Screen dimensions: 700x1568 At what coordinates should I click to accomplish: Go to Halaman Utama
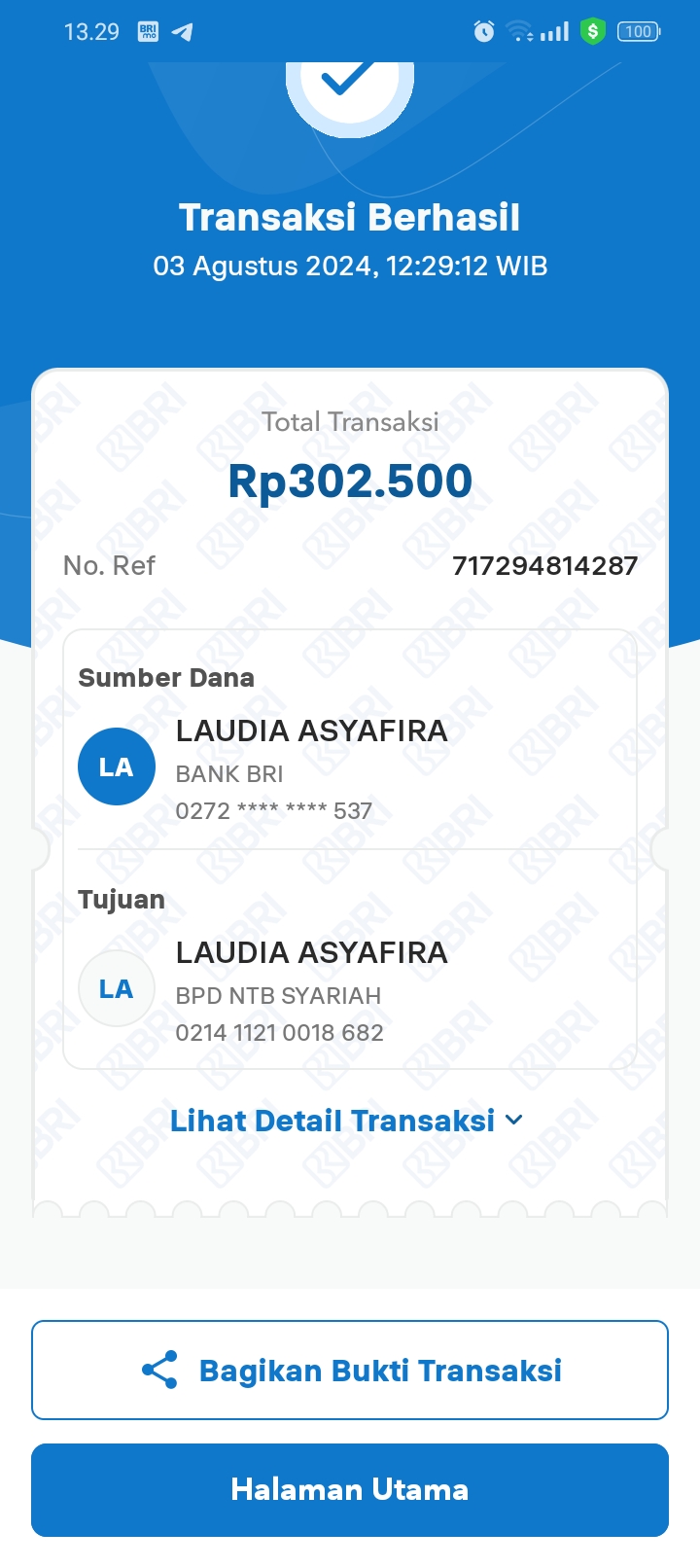[350, 1489]
